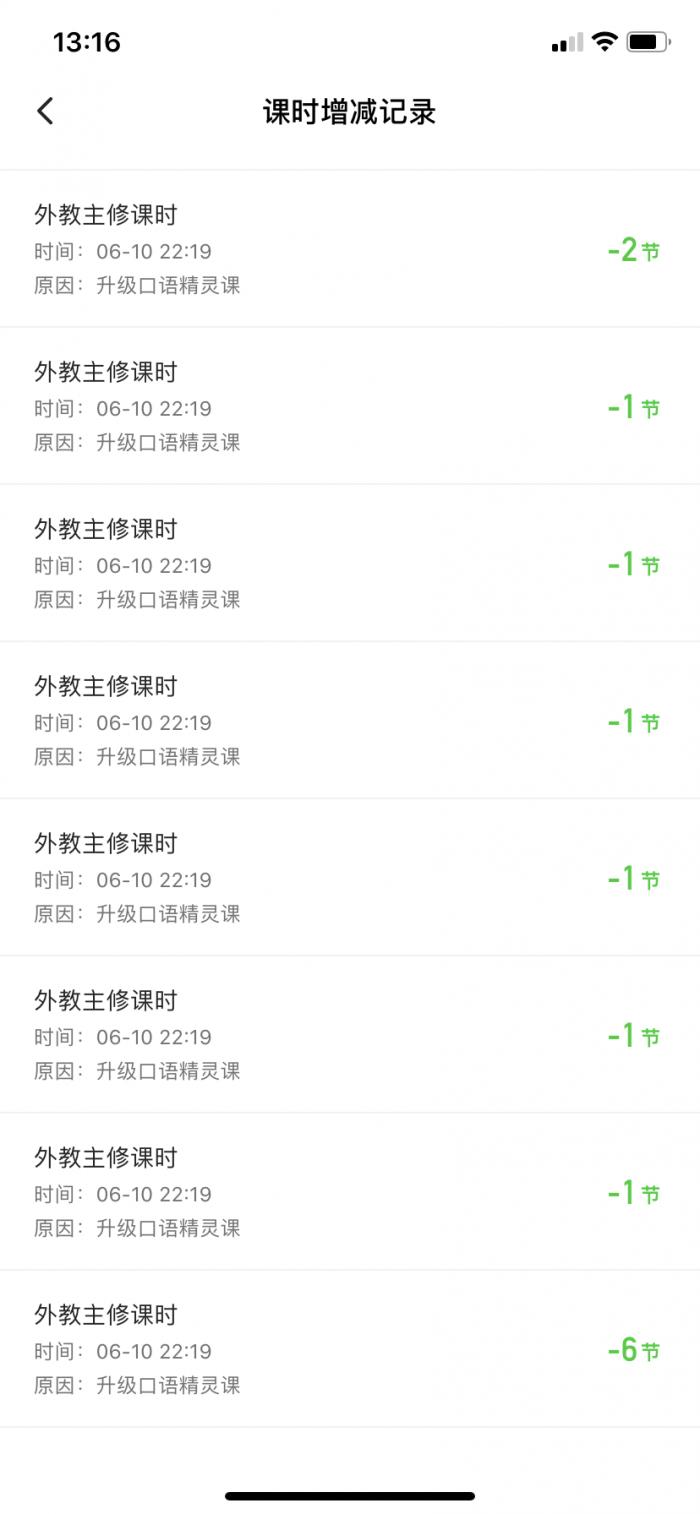Go back from 课时增减记录 page
The height and width of the screenshot is (1514, 700).
pyautogui.click(x=45, y=111)
